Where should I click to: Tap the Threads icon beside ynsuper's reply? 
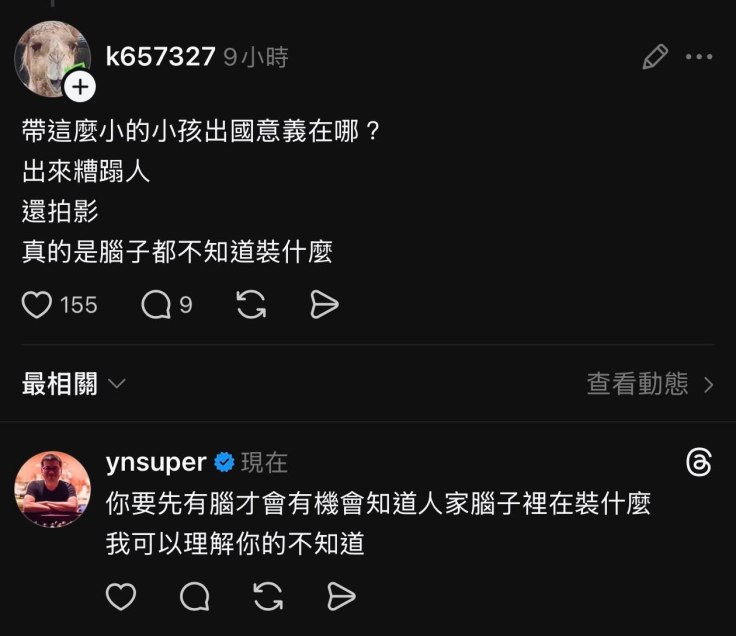pyautogui.click(x=699, y=463)
